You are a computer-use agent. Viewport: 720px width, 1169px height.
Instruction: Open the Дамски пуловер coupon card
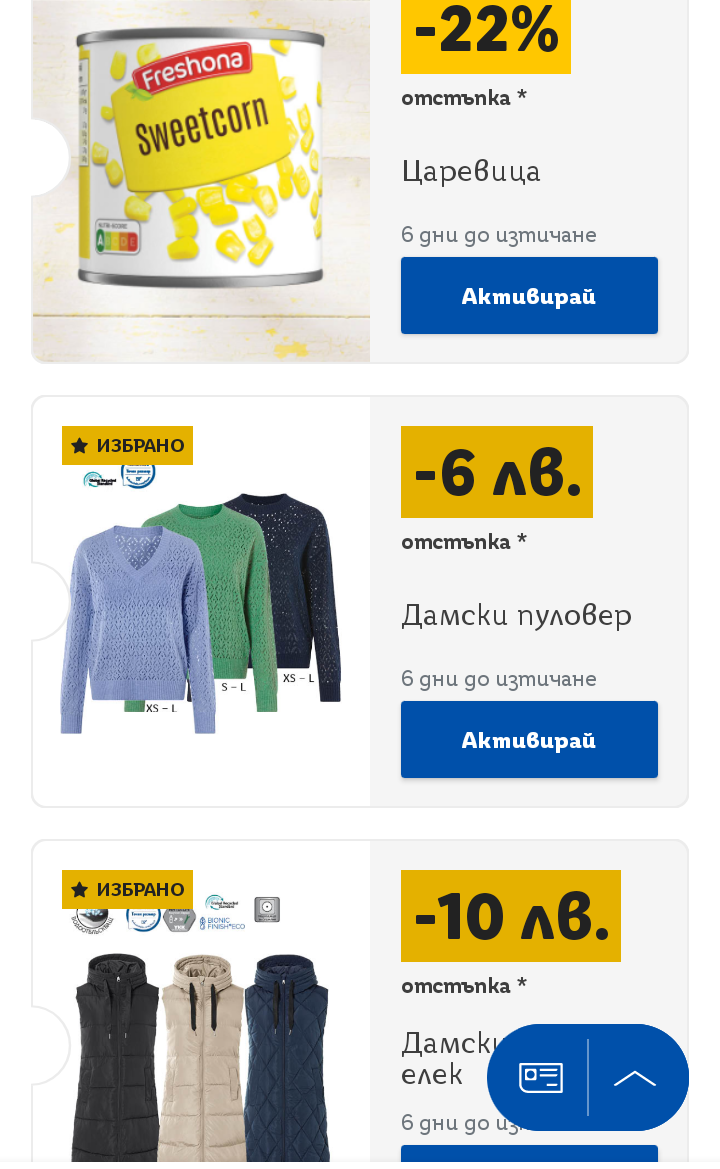click(x=360, y=602)
